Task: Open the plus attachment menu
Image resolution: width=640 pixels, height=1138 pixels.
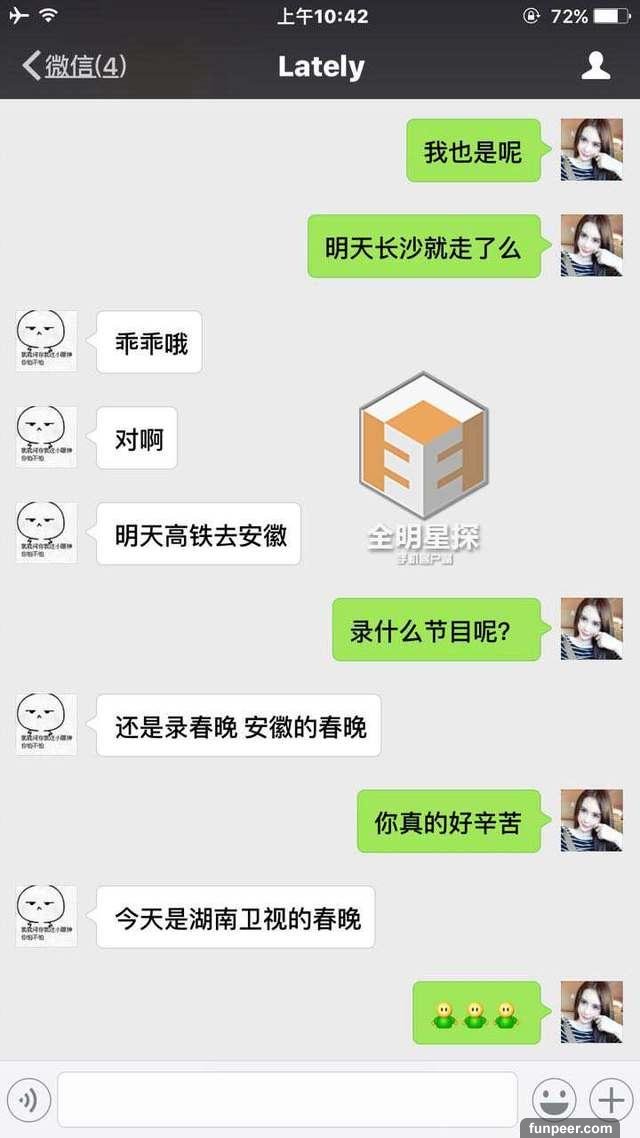Action: tap(609, 1100)
